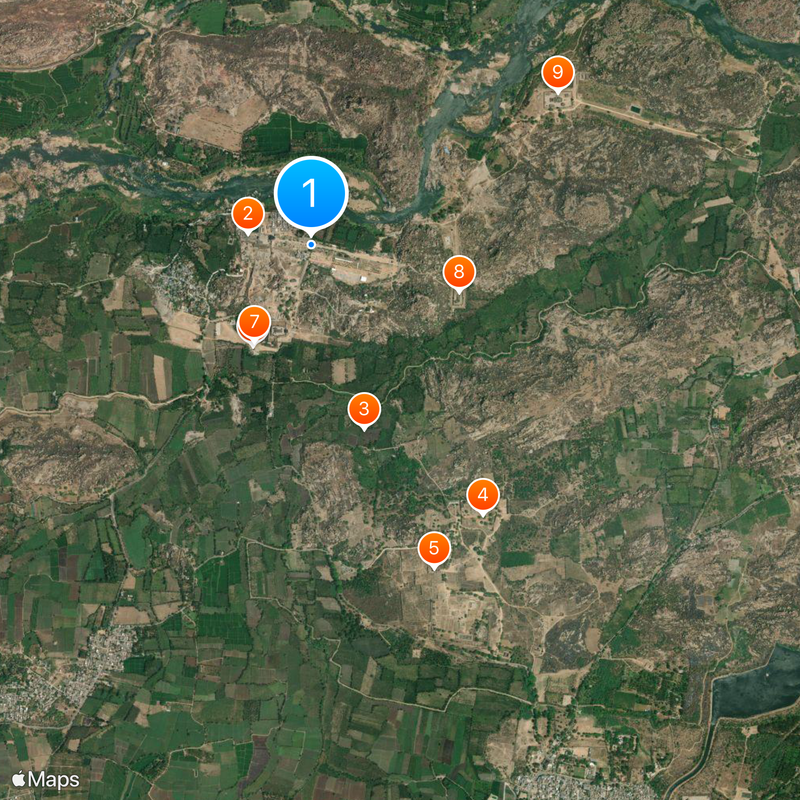
Task: Select map pin number 8
Action: (459, 271)
